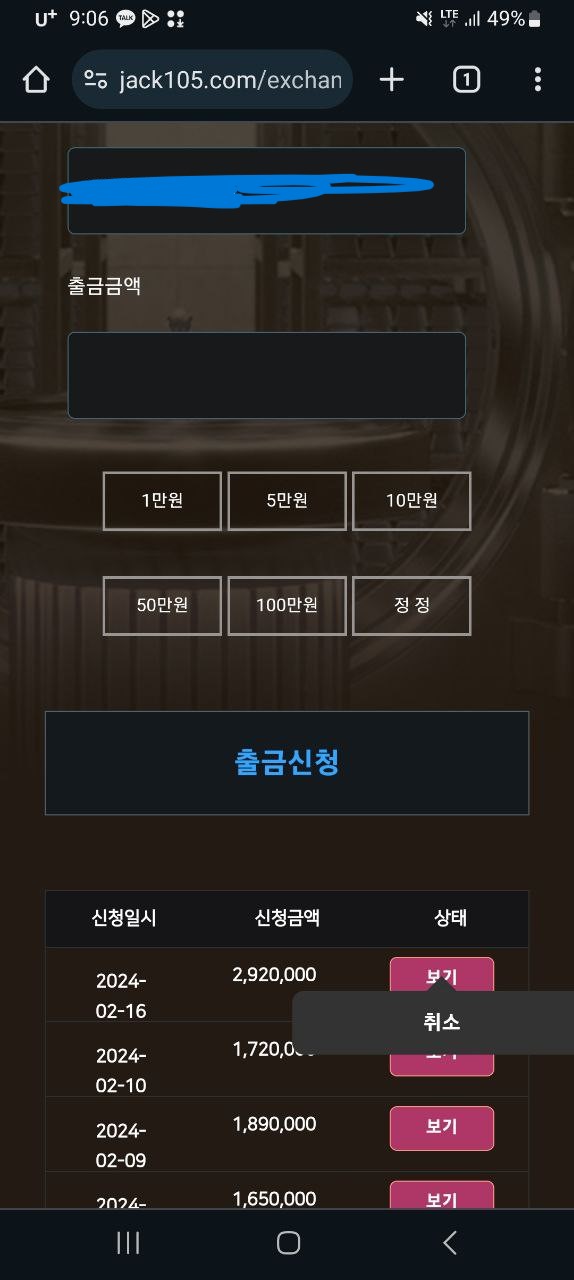The width and height of the screenshot is (574, 1280).
Task: Open the browser overflow menu
Action: (x=538, y=80)
